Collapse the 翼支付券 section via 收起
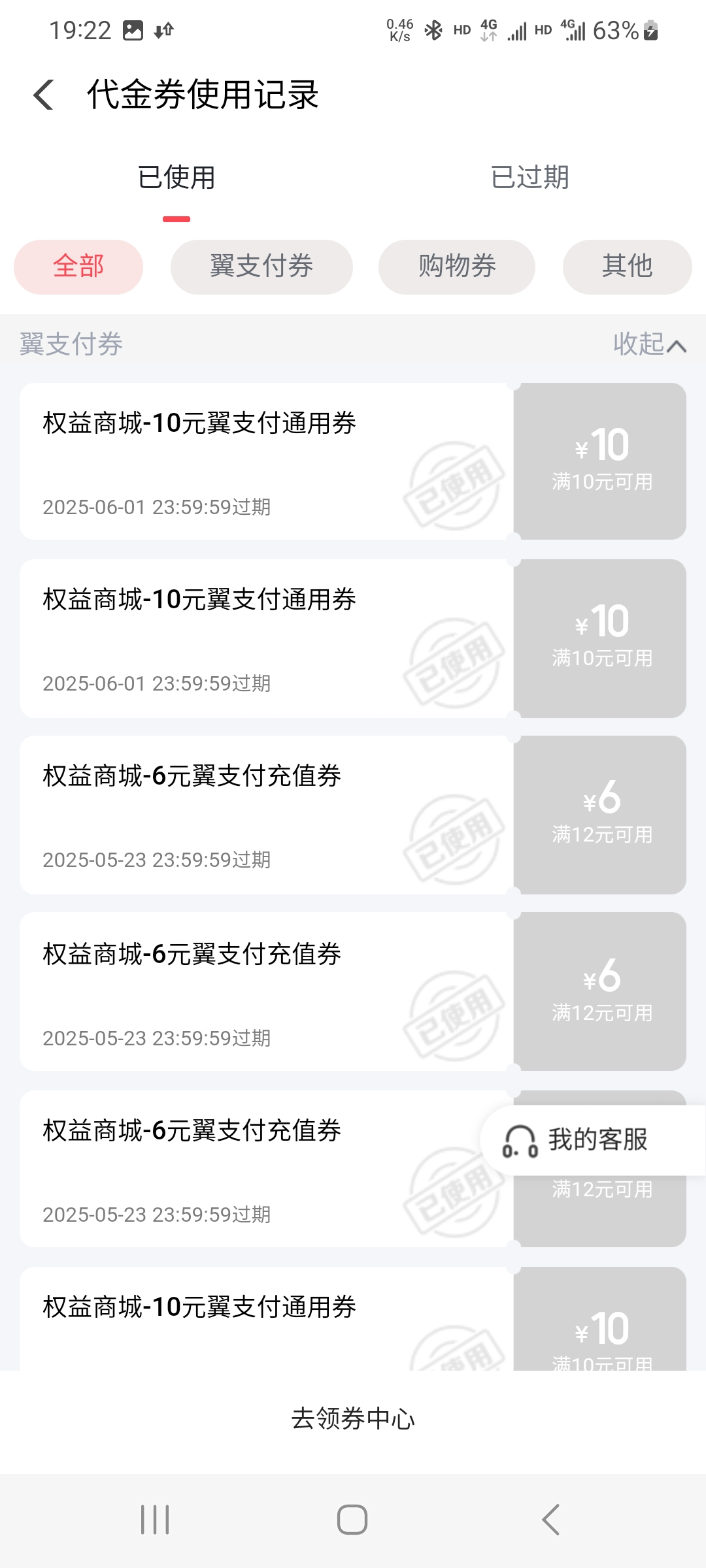The image size is (706, 1568). pos(648,344)
